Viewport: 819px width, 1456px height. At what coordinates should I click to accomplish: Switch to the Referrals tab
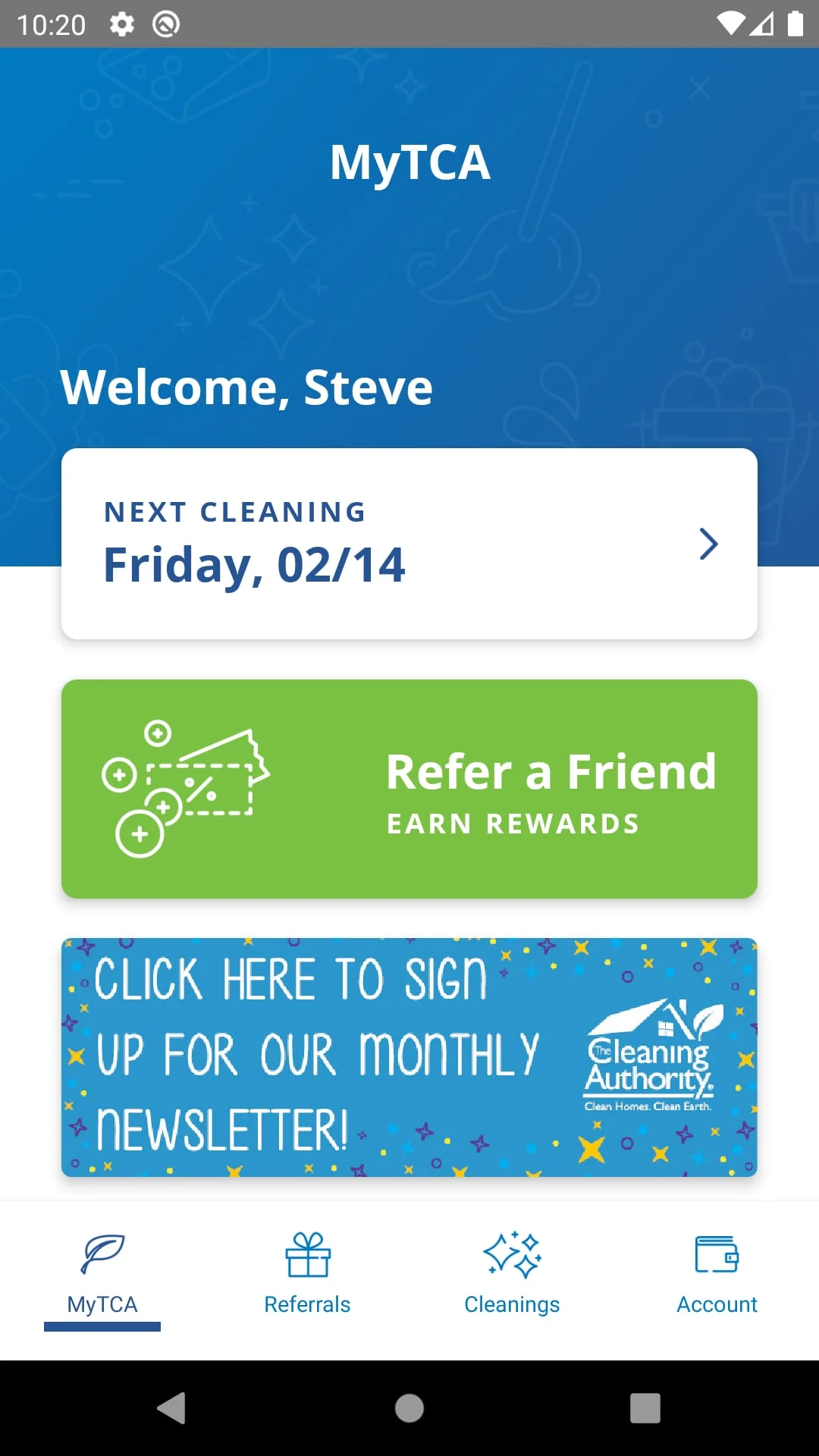(307, 1276)
